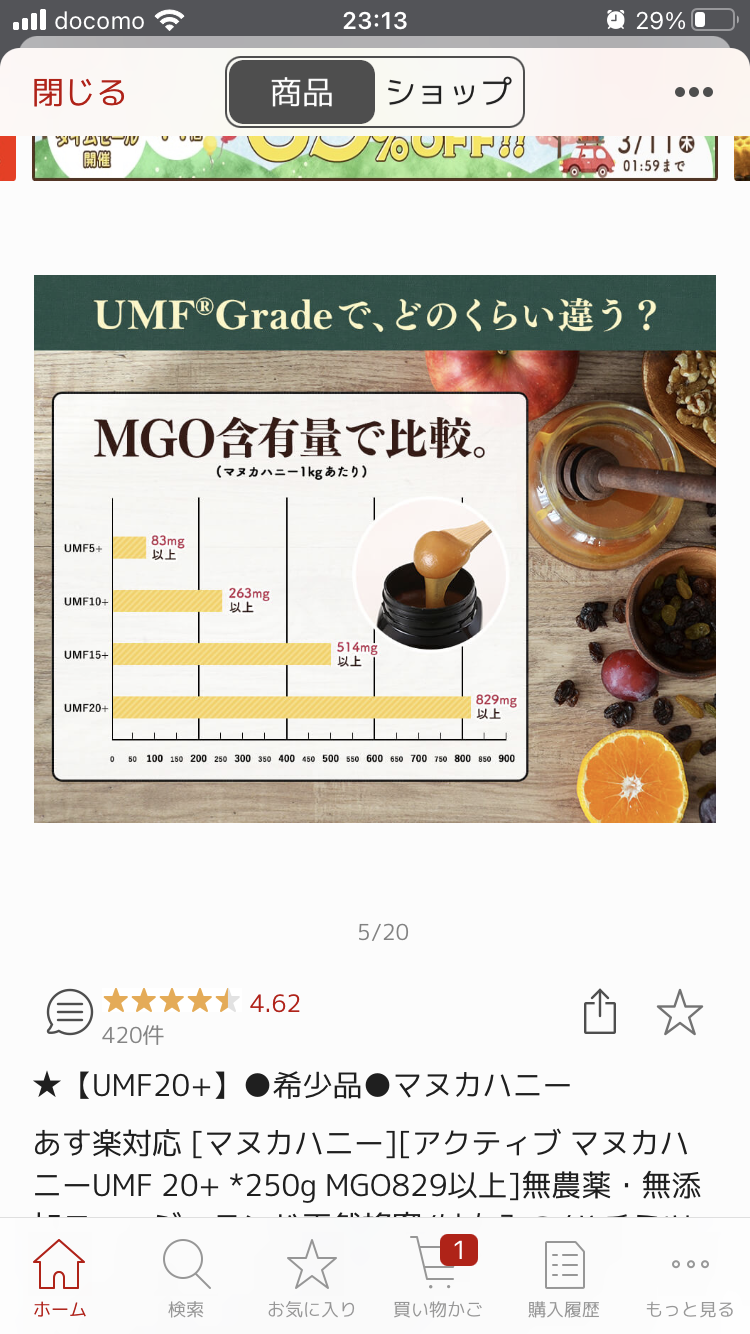Open the reviews speech bubble icon
Image resolution: width=750 pixels, height=1334 pixels.
pyautogui.click(x=70, y=1012)
